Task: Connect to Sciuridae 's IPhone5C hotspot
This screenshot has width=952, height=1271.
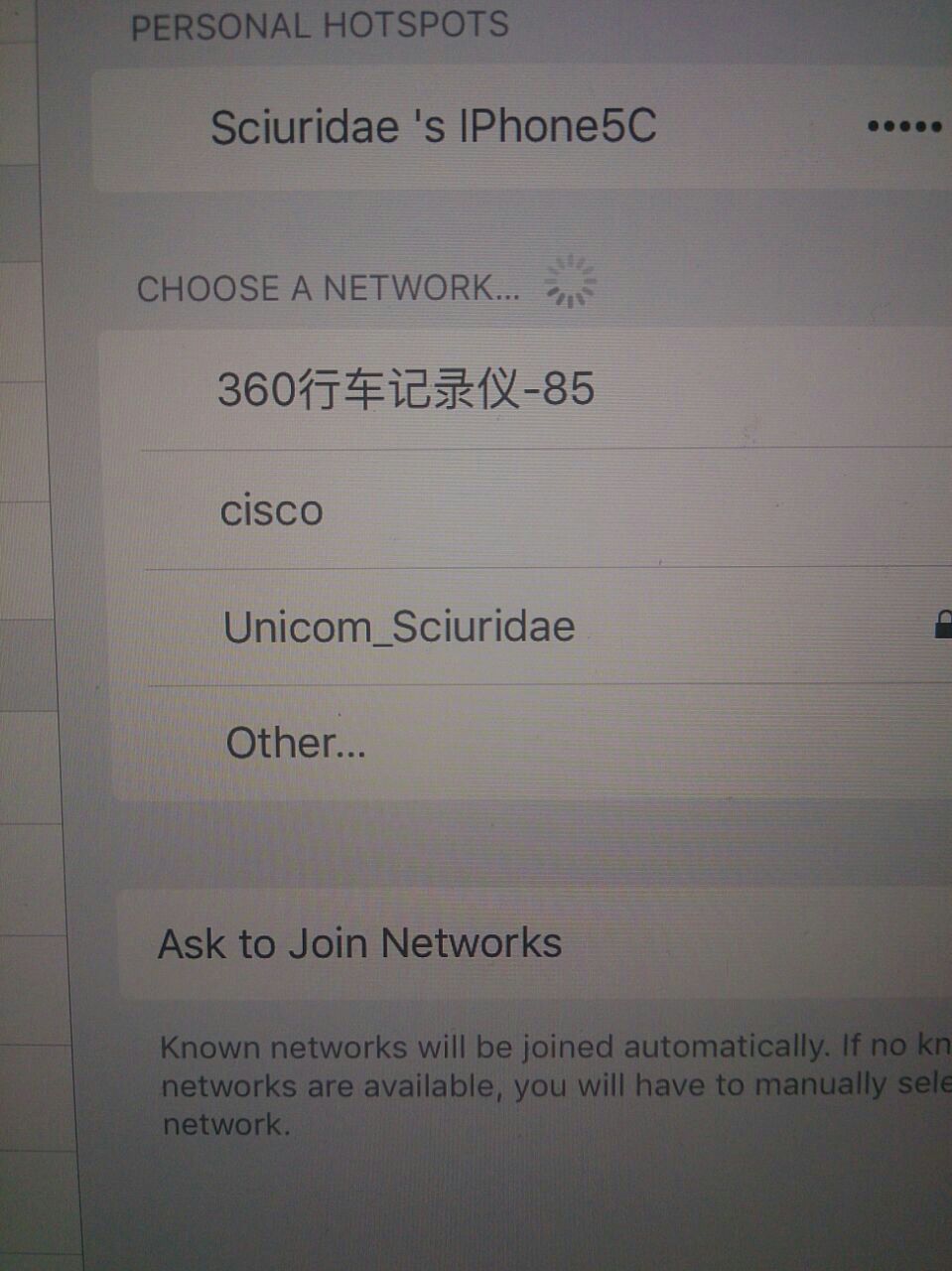Action: point(433,128)
